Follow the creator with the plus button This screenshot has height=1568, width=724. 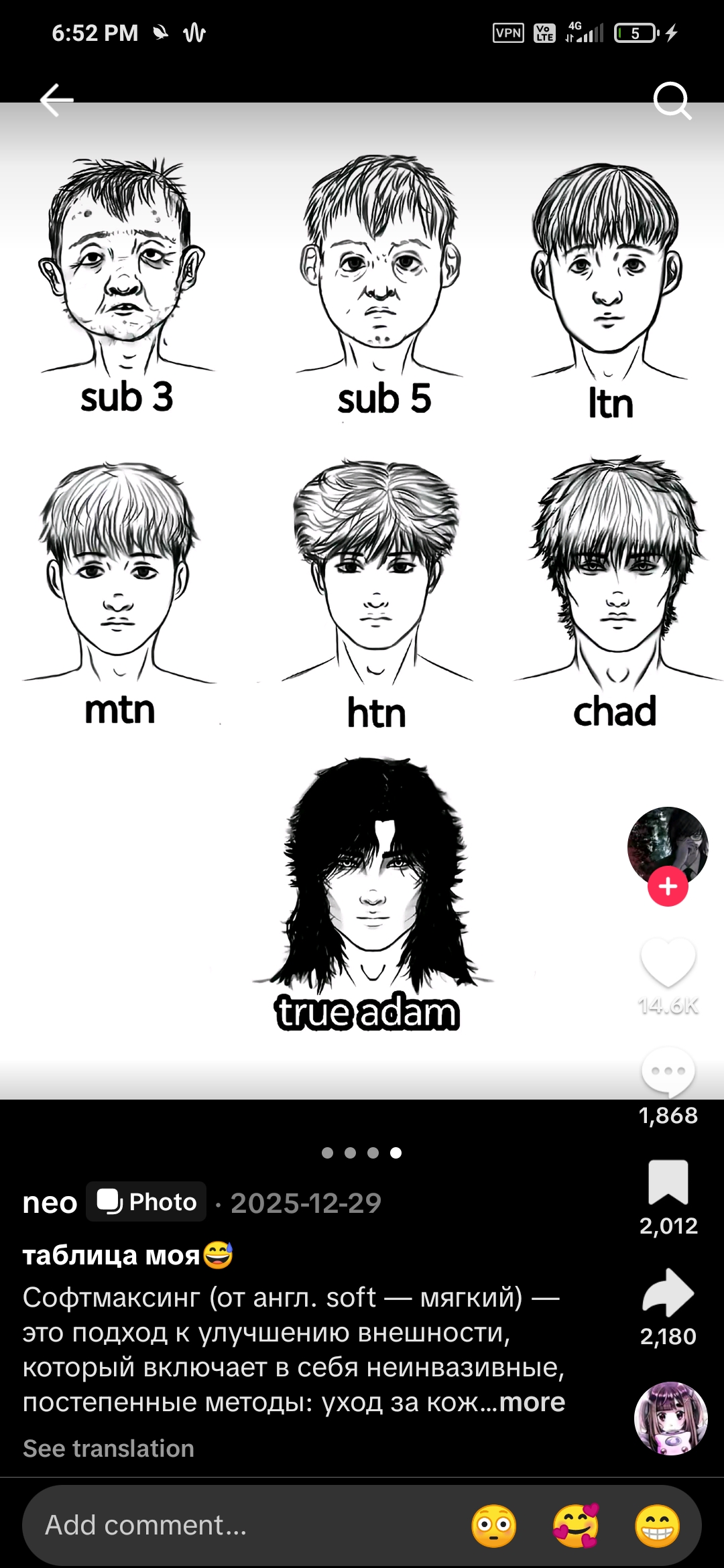tap(668, 887)
